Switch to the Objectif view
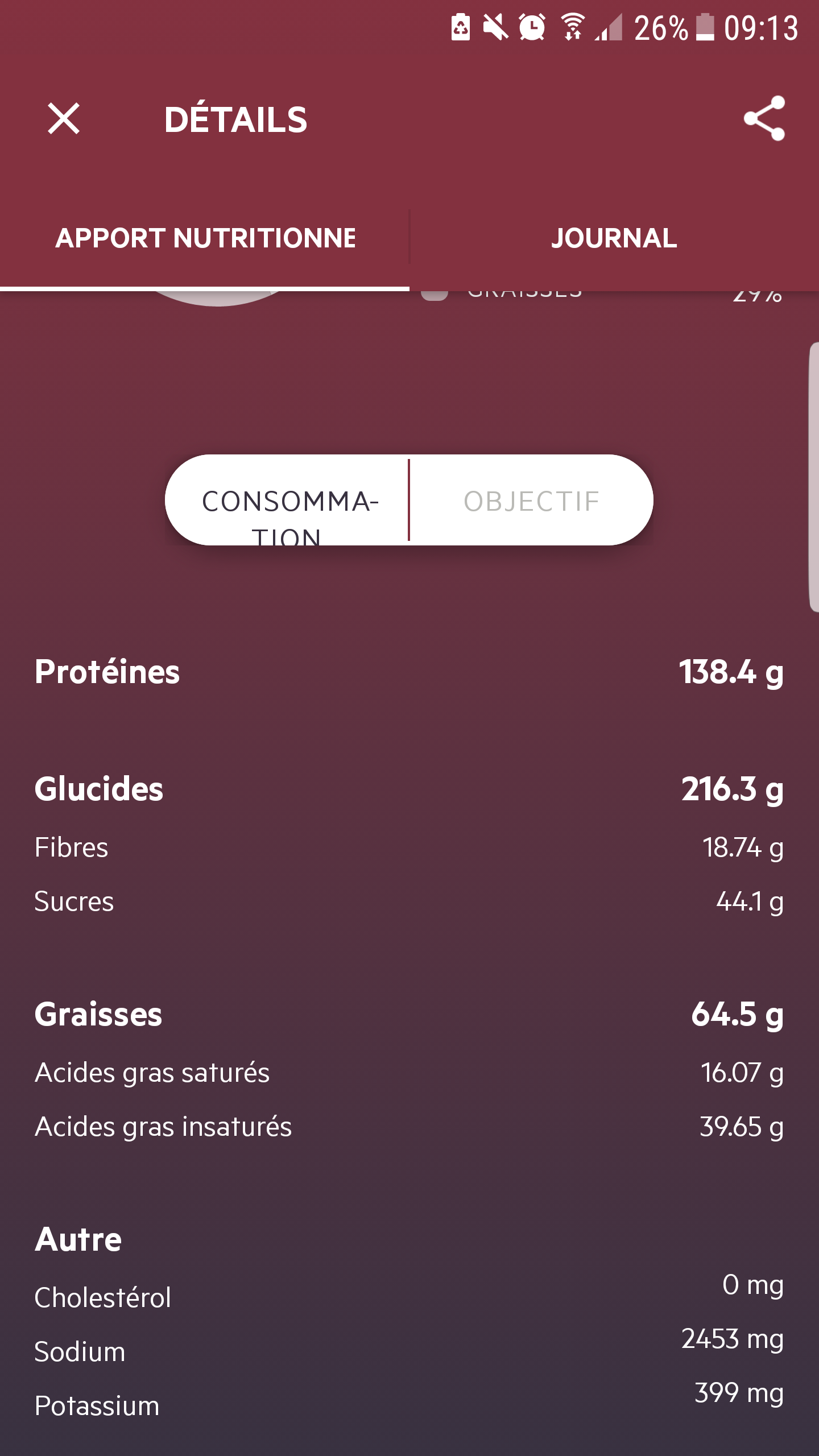Viewport: 819px width, 1456px height. (532, 500)
